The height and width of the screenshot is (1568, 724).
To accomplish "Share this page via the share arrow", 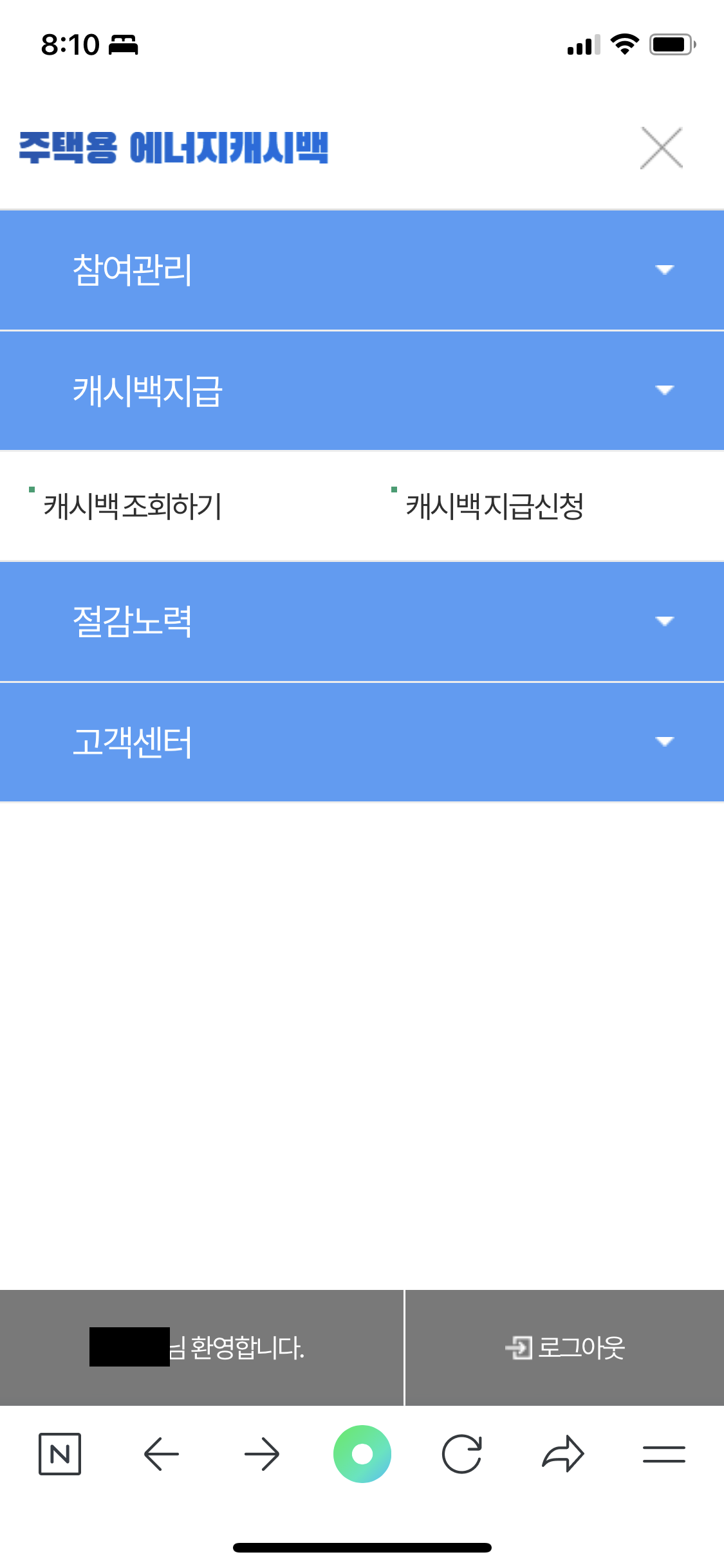I will (564, 1453).
